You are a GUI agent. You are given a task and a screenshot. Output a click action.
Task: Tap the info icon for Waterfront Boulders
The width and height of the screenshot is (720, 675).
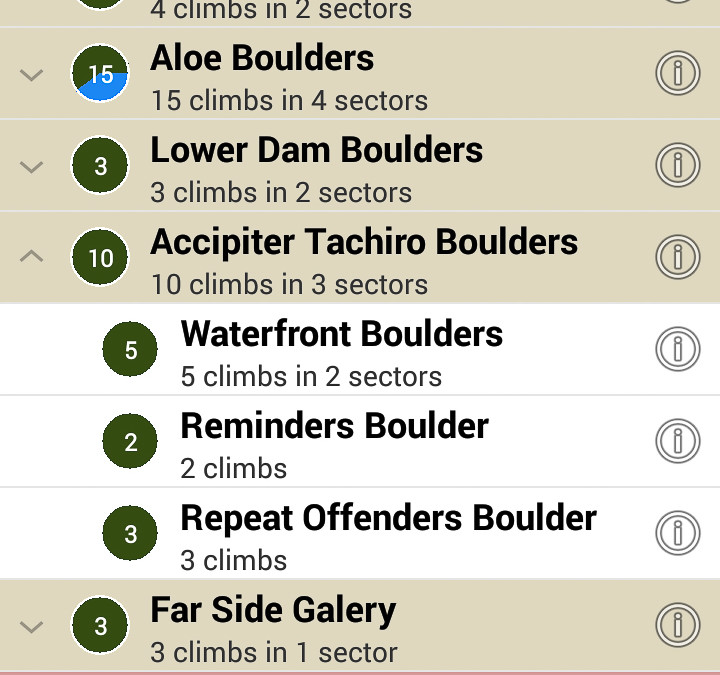pyautogui.click(x=677, y=350)
